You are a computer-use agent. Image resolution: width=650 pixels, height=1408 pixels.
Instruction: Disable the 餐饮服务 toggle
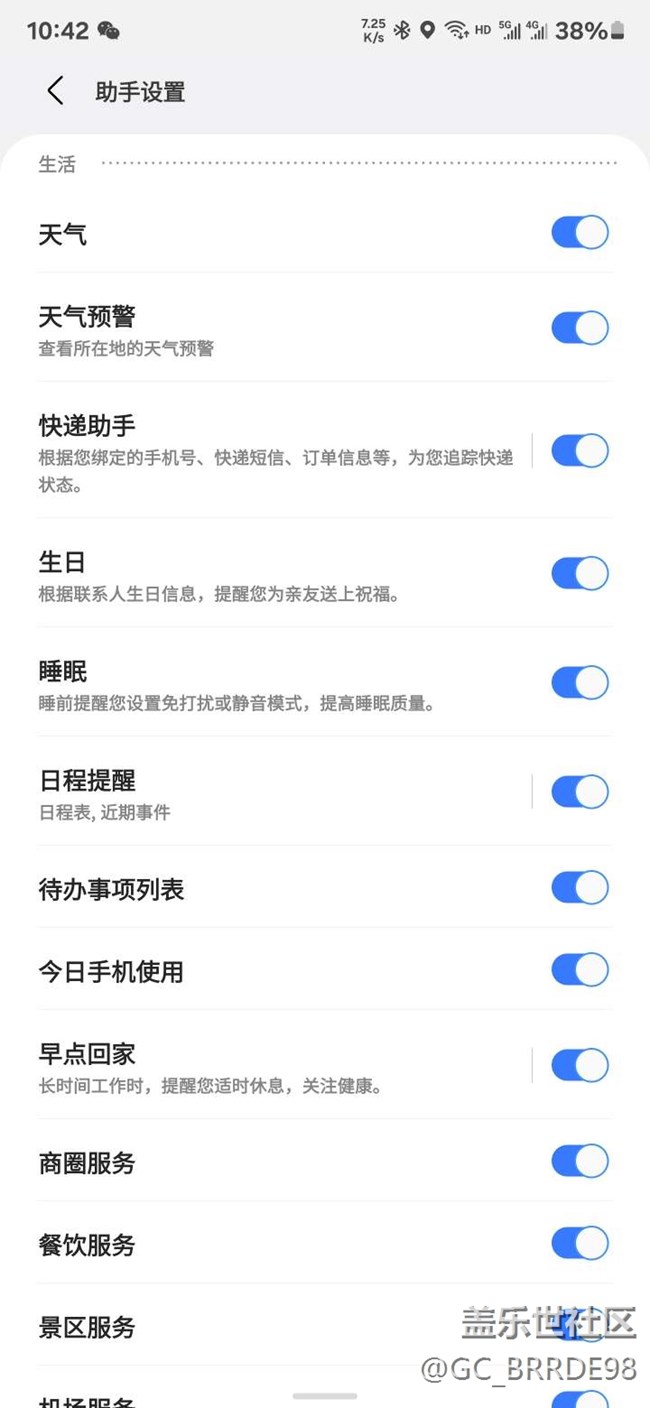coord(579,1243)
